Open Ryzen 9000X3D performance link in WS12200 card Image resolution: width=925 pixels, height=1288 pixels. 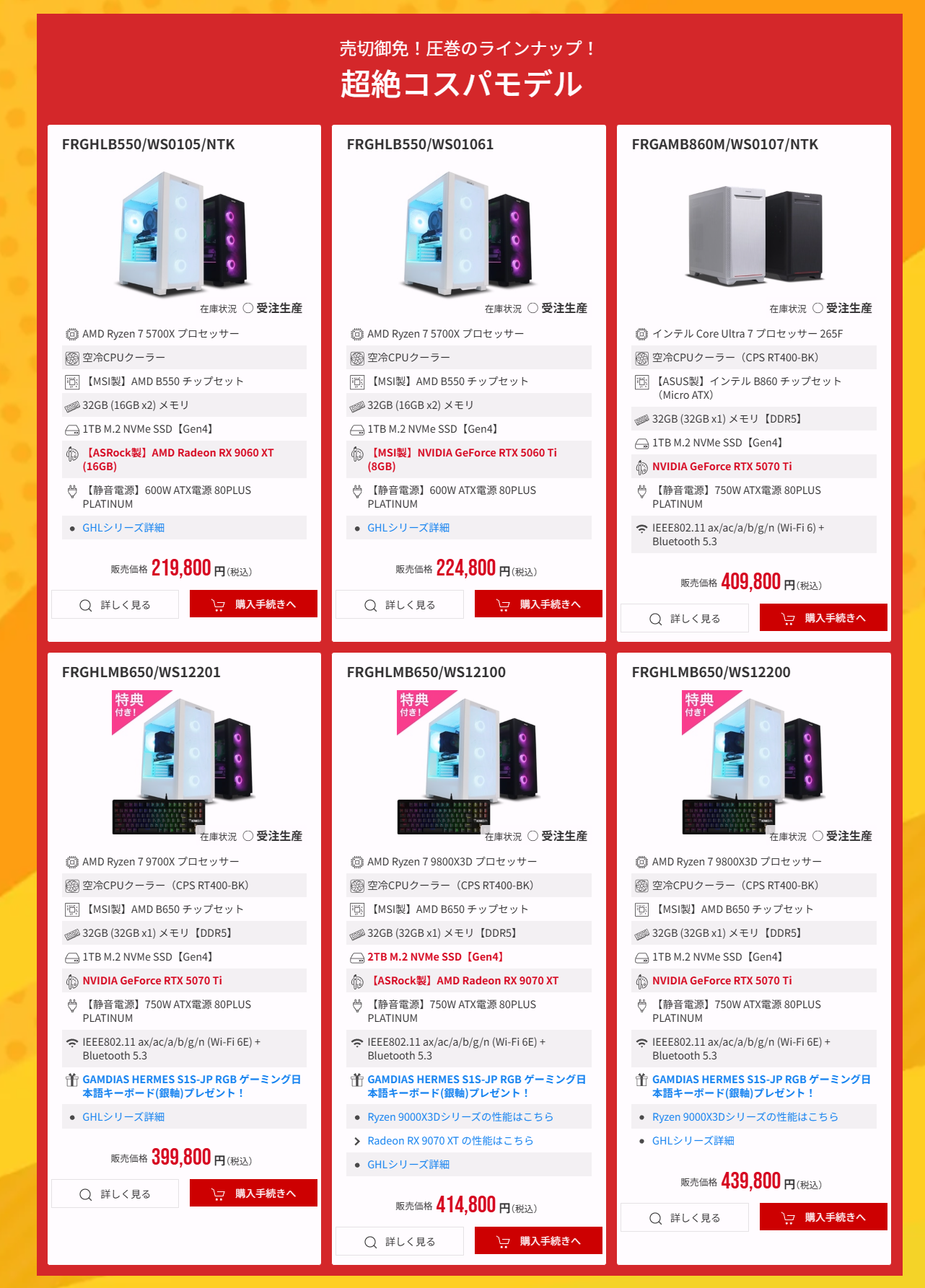click(x=745, y=1117)
